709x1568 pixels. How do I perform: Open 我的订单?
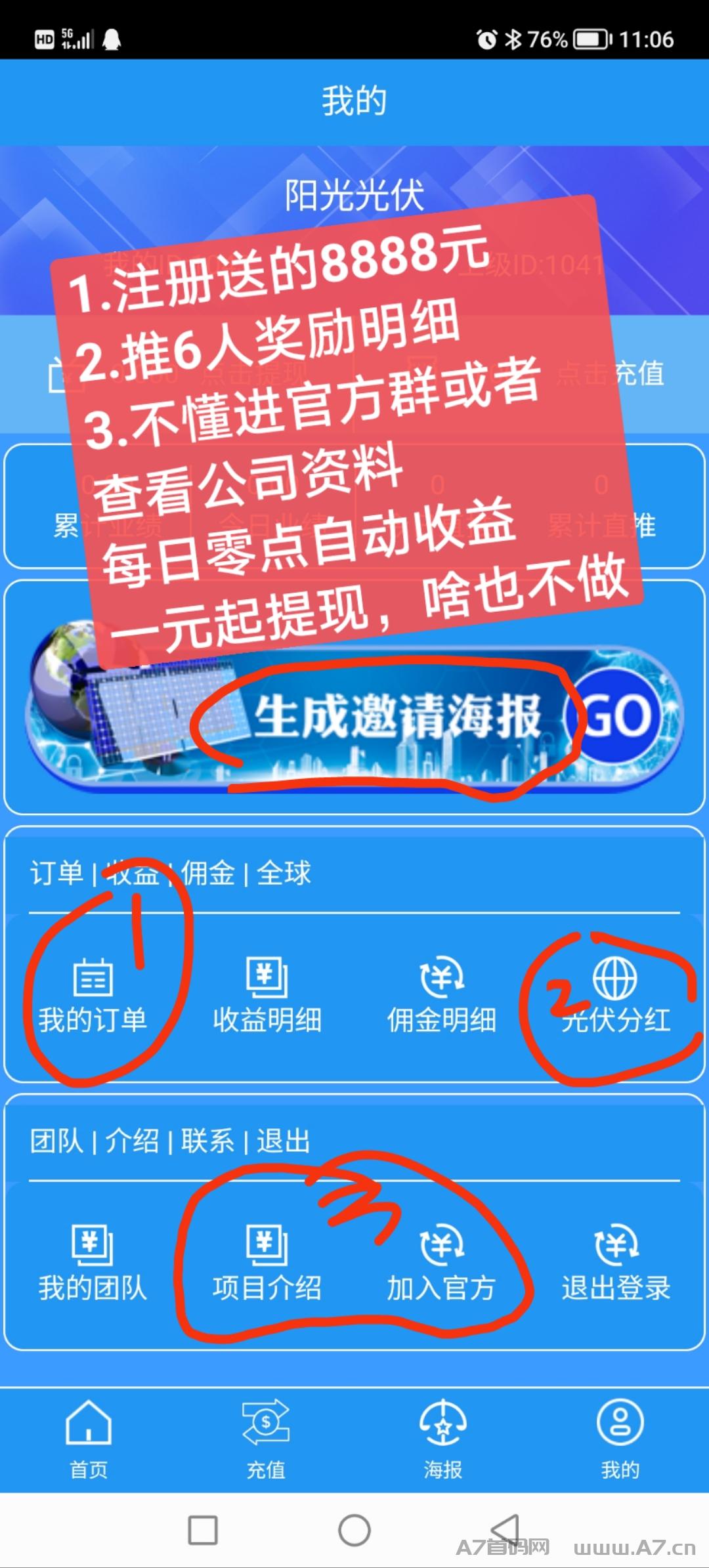point(93,996)
